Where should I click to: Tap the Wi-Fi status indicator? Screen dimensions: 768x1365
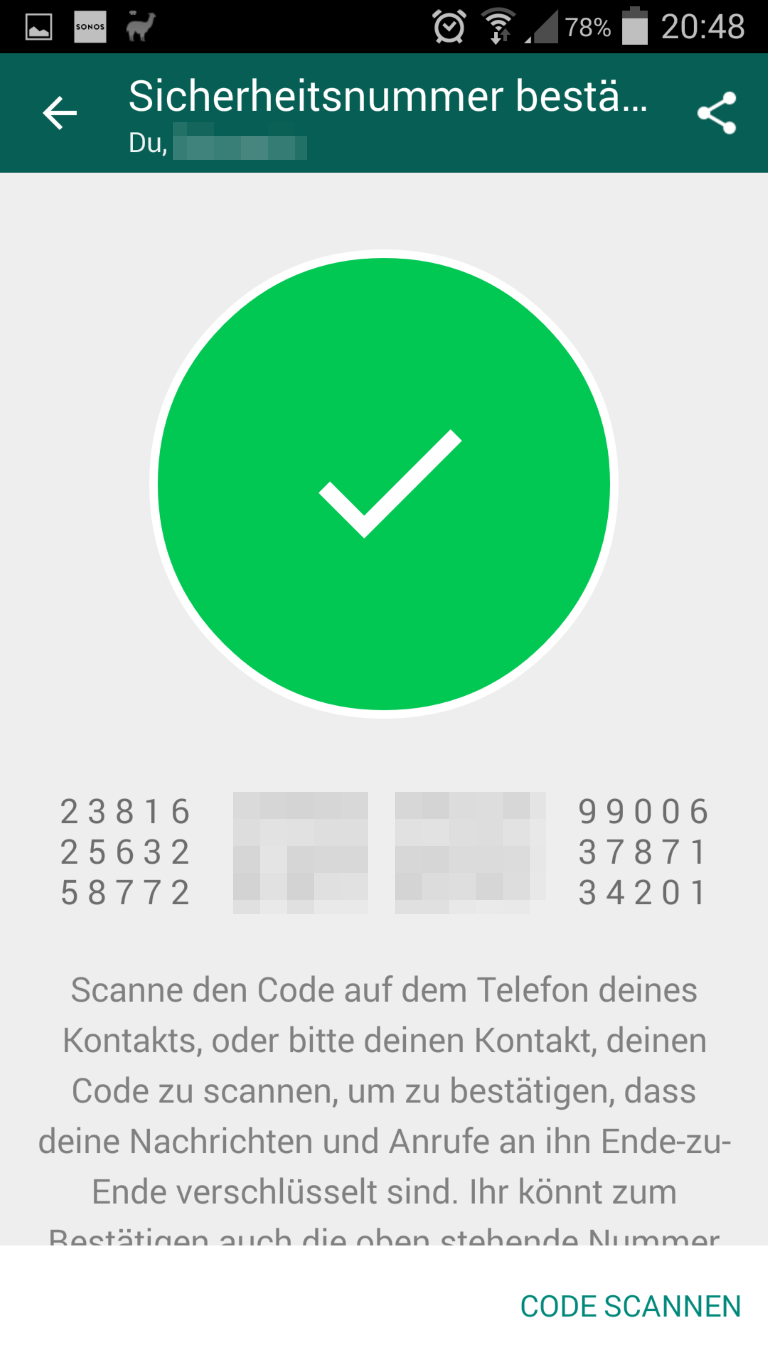click(499, 27)
